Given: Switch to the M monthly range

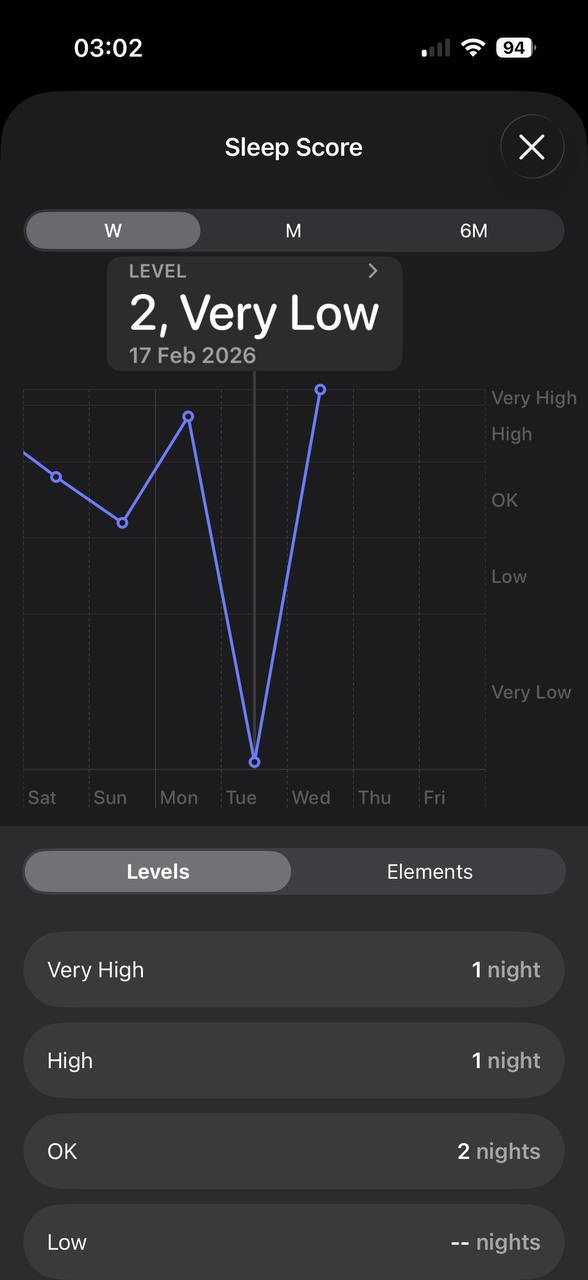Looking at the screenshot, I should 293,231.
